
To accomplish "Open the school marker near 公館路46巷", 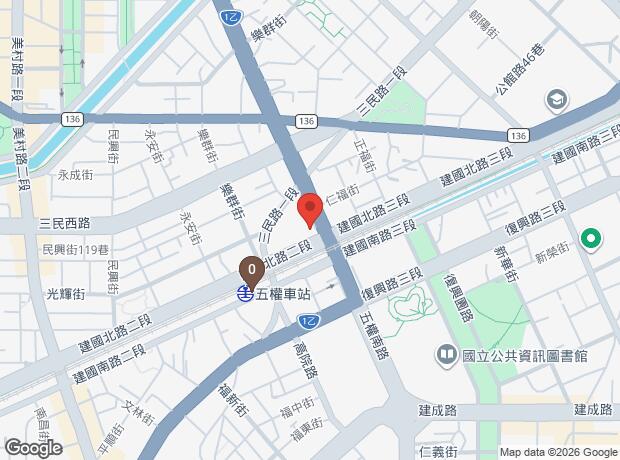I will [x=556, y=100].
